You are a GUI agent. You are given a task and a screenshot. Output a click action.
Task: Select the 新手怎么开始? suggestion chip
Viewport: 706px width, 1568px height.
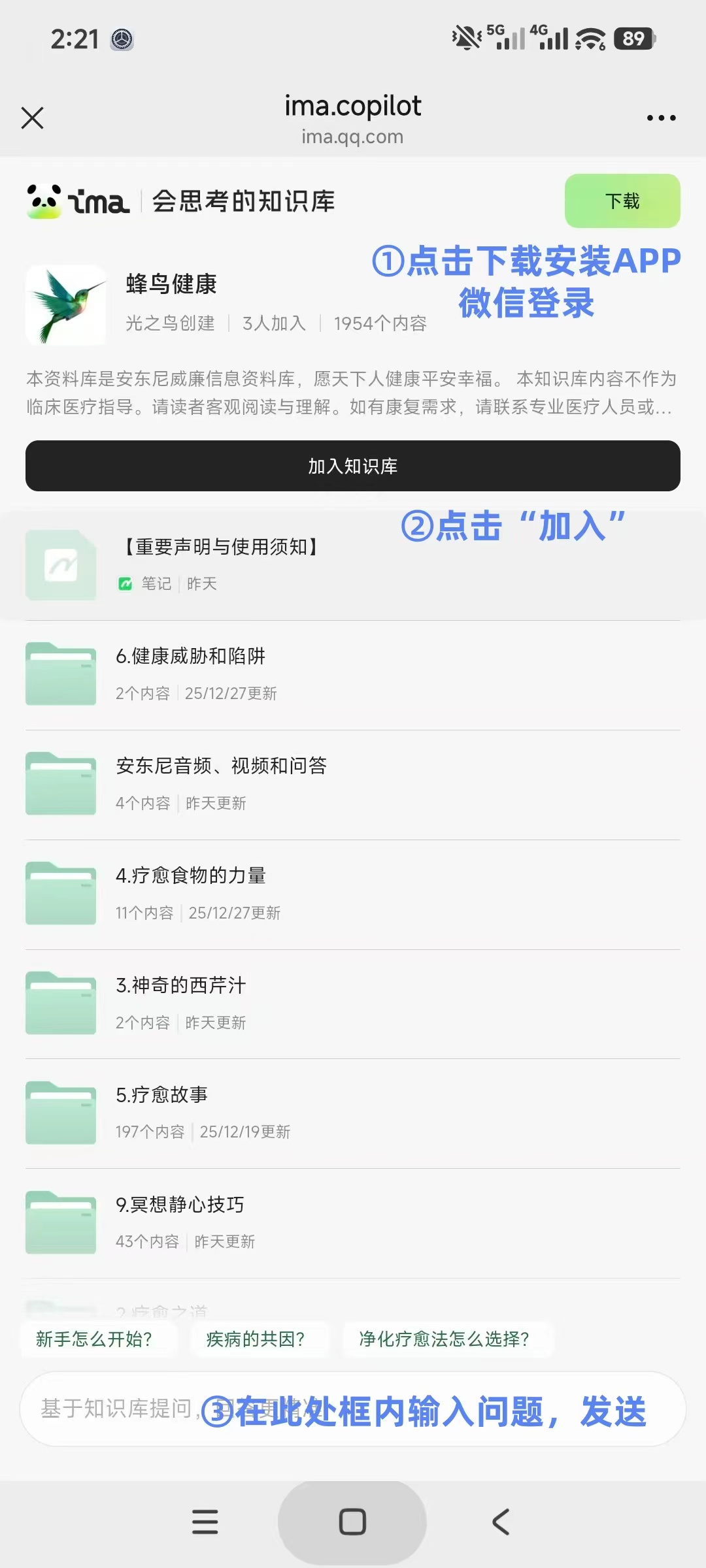(x=95, y=1339)
